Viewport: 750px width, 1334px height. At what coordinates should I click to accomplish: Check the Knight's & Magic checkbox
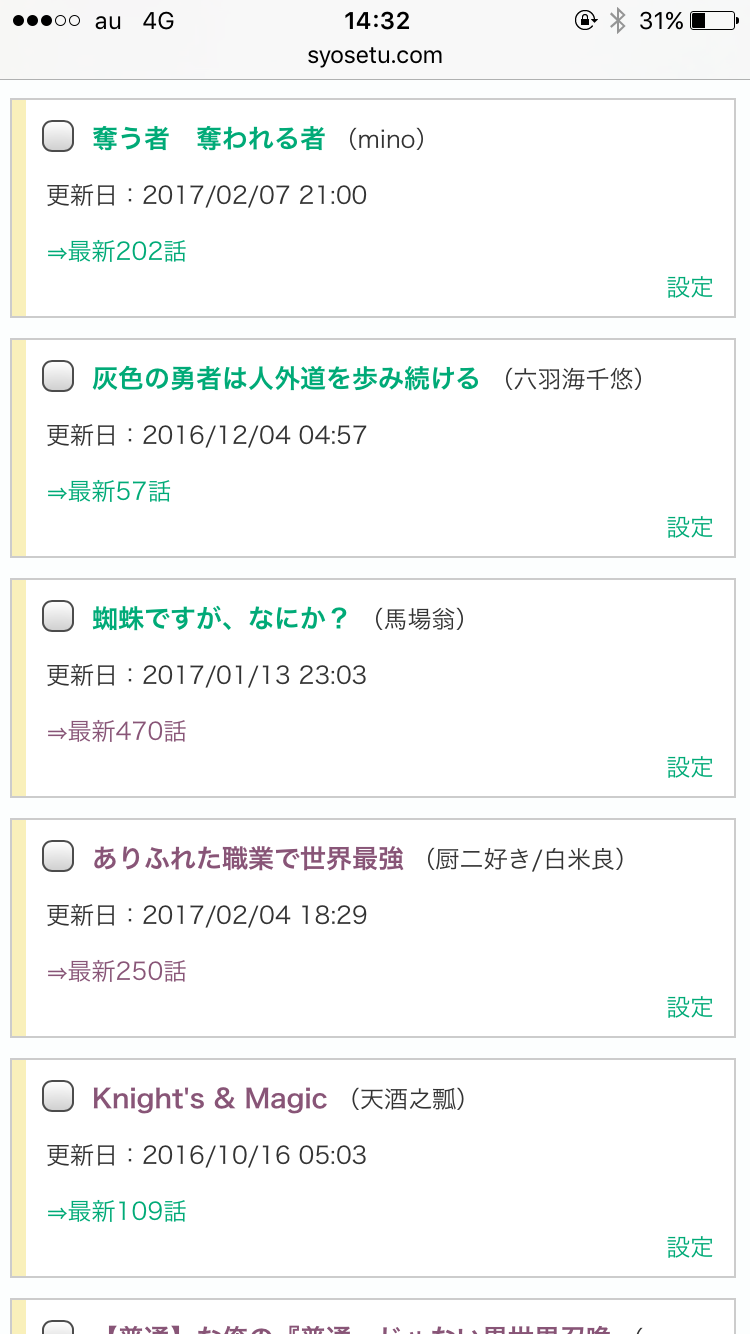[x=58, y=1097]
